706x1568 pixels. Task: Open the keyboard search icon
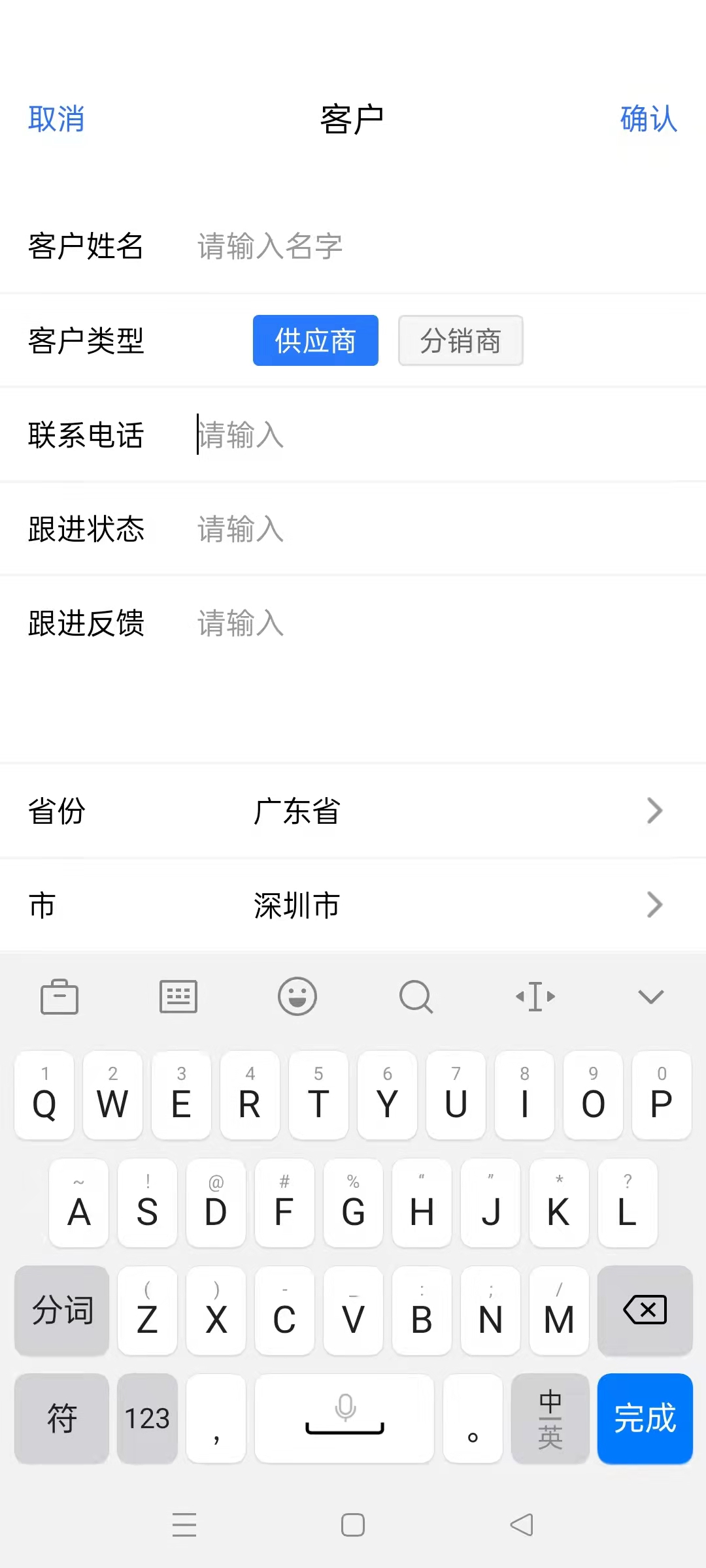[416, 996]
